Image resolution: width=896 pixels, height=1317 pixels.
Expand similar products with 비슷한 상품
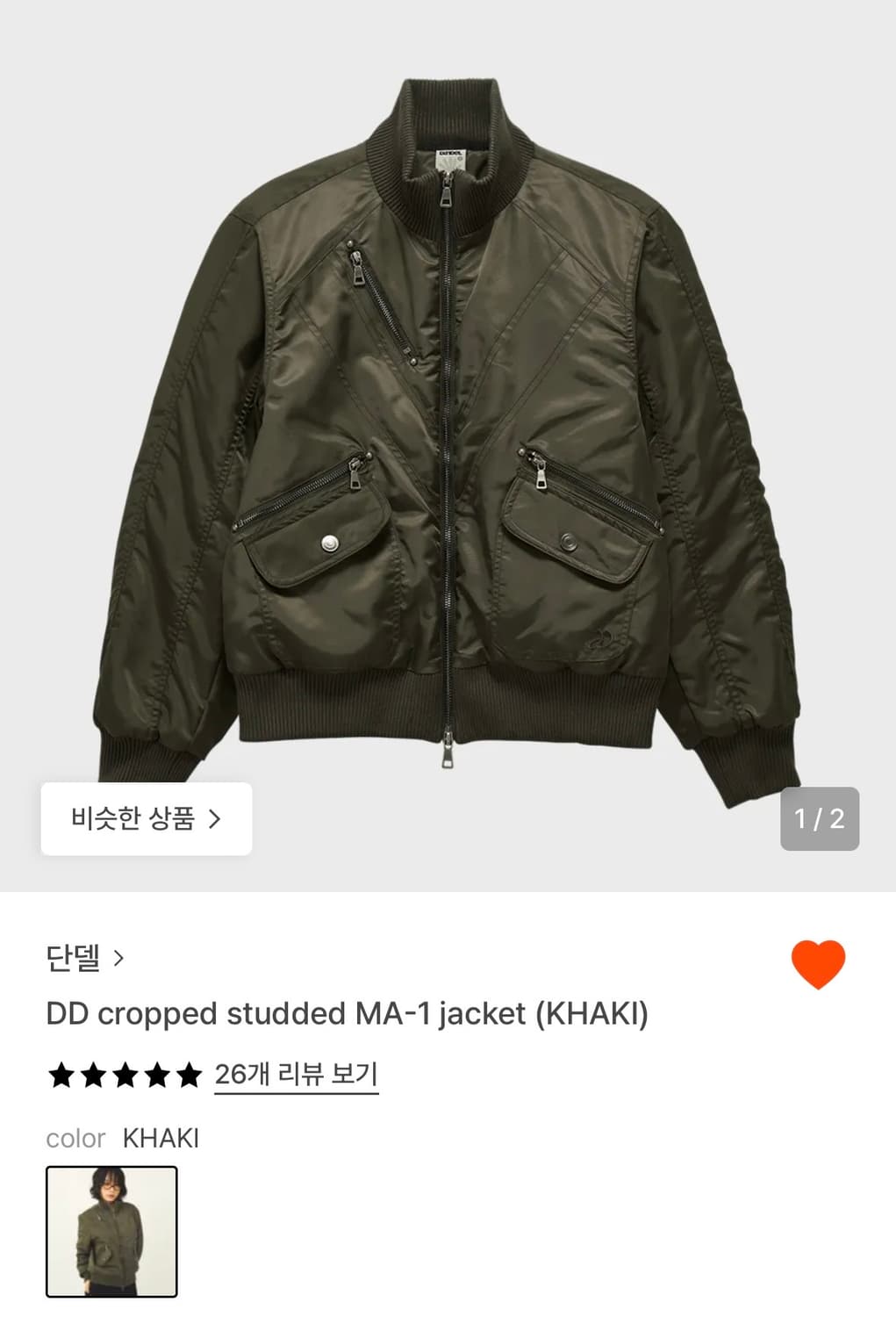(146, 818)
